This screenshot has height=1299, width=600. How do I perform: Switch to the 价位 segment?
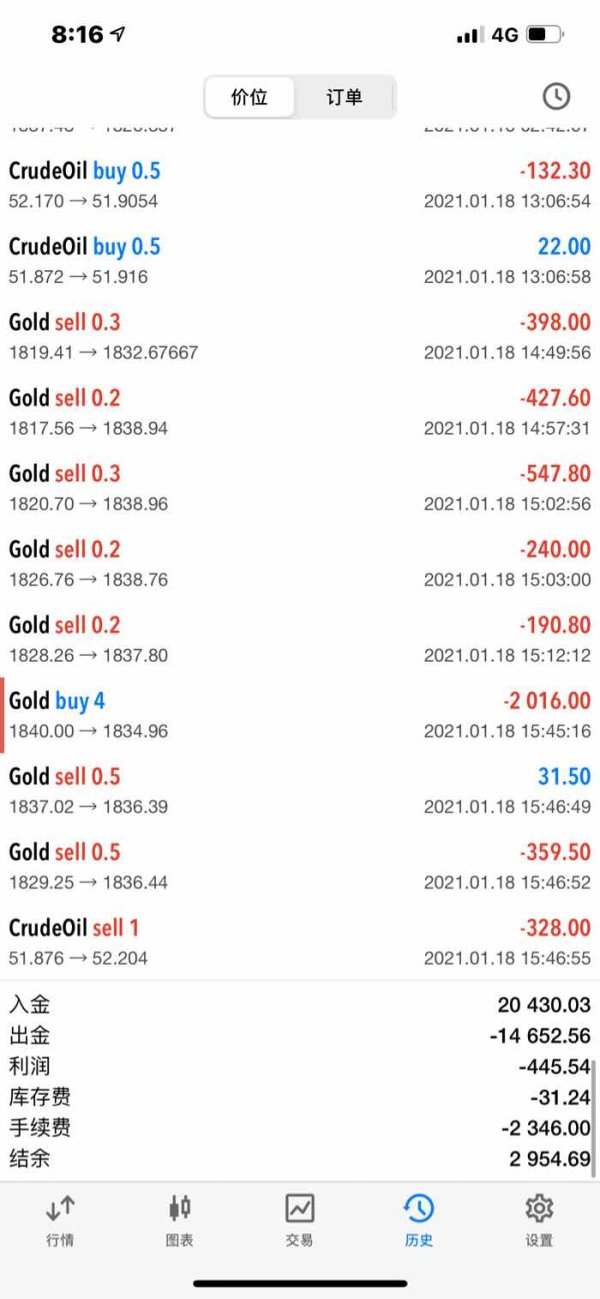[250, 97]
